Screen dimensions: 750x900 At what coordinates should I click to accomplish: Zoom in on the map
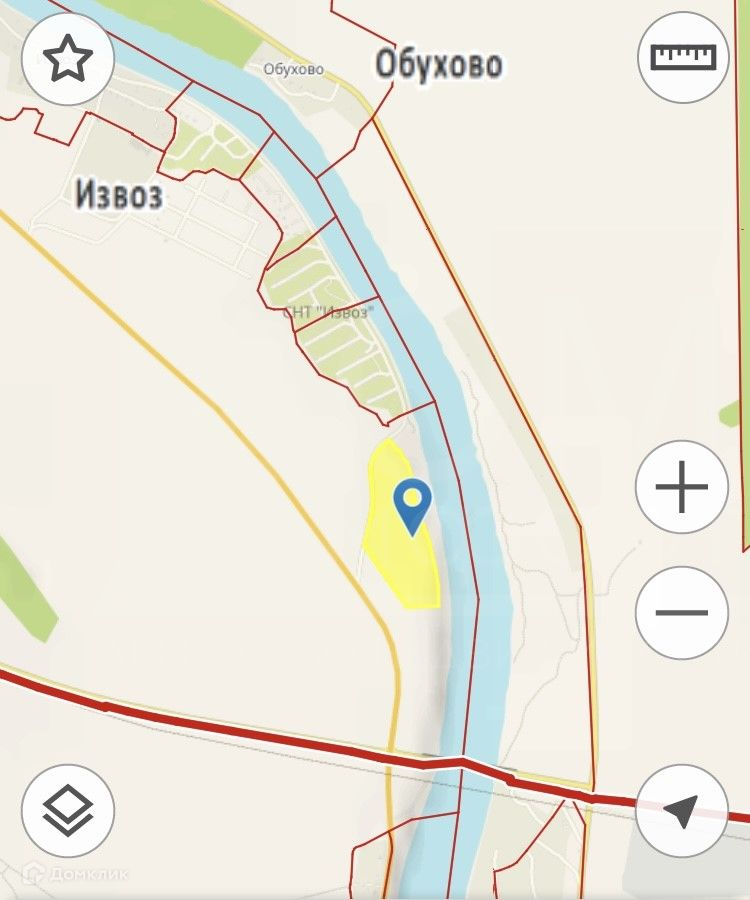(682, 488)
